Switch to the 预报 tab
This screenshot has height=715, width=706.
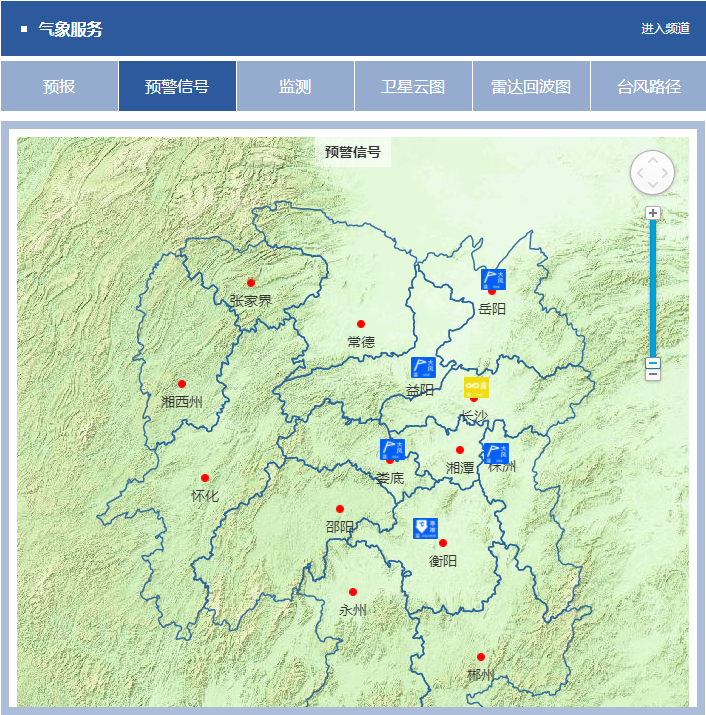click(x=59, y=86)
